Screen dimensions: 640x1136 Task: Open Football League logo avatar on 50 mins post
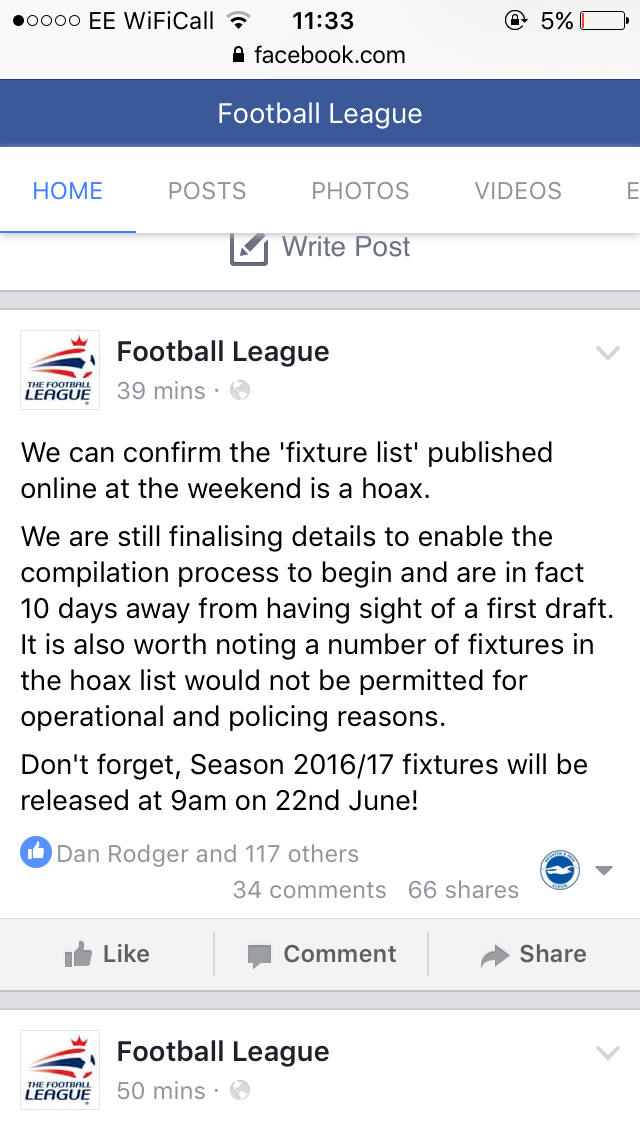tap(59, 1069)
